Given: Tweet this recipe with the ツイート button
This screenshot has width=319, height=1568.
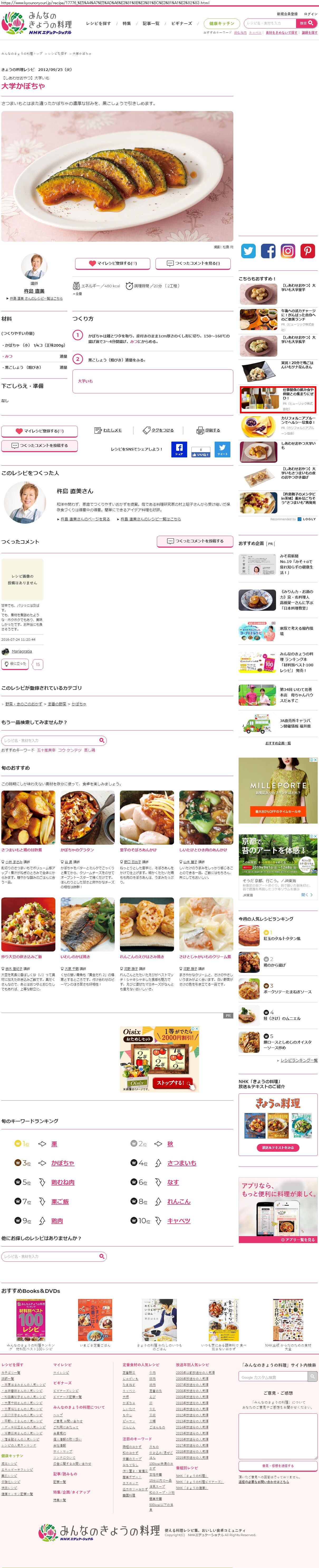Looking at the screenshot, I should click(222, 449).
